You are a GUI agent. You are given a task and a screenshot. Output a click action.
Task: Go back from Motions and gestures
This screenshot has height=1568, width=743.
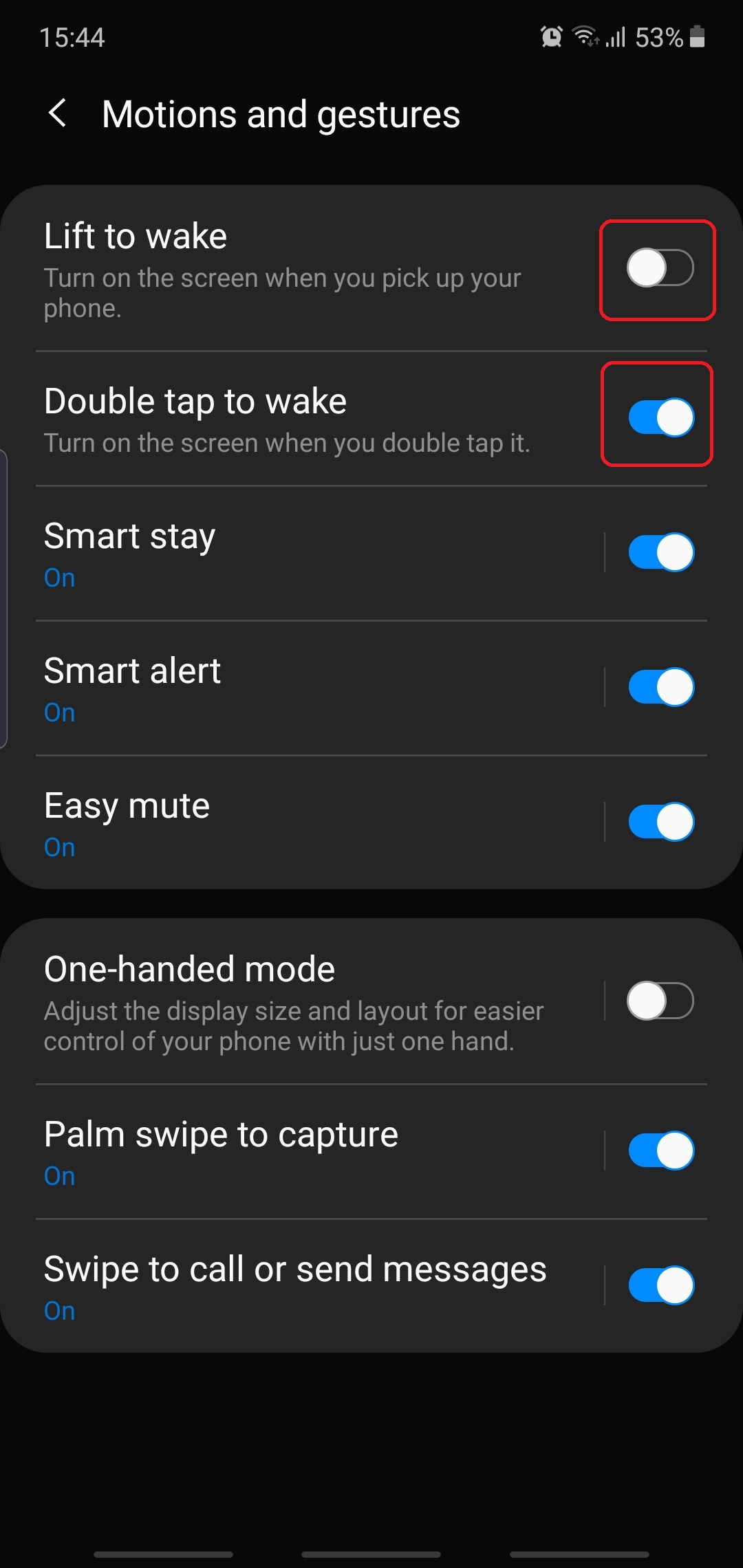(58, 113)
